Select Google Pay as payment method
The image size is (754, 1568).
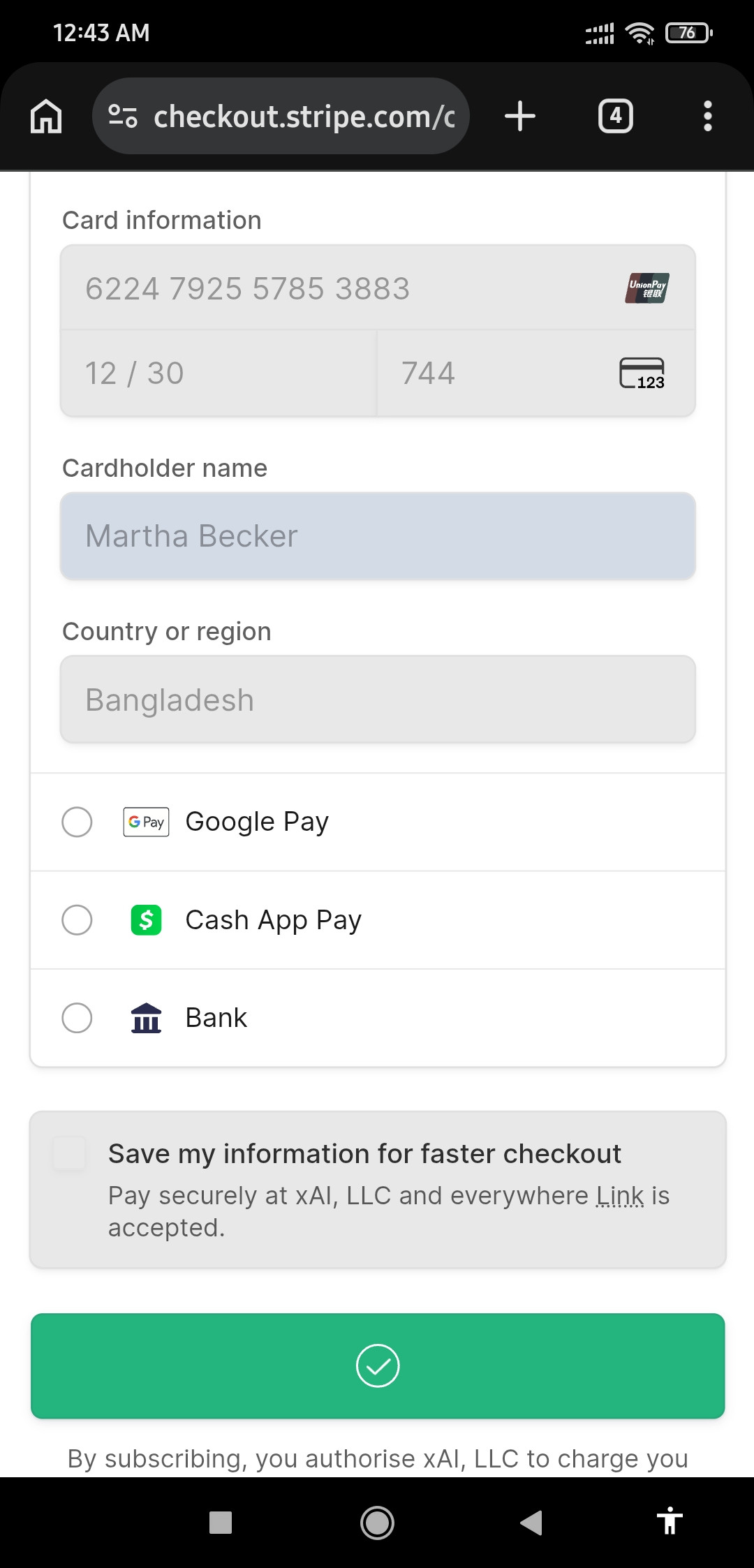point(77,822)
